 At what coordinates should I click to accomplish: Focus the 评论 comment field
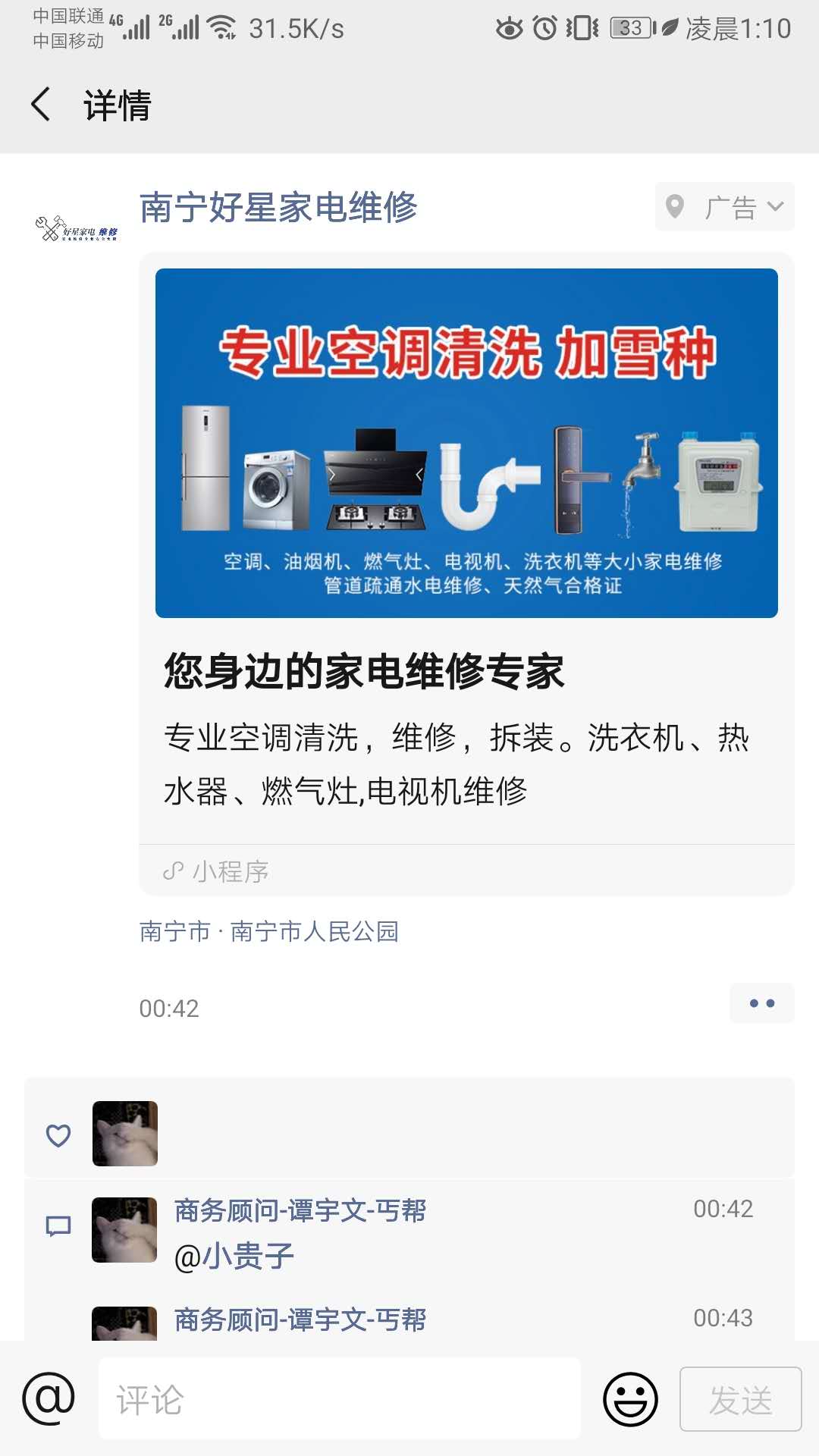pos(340,1399)
